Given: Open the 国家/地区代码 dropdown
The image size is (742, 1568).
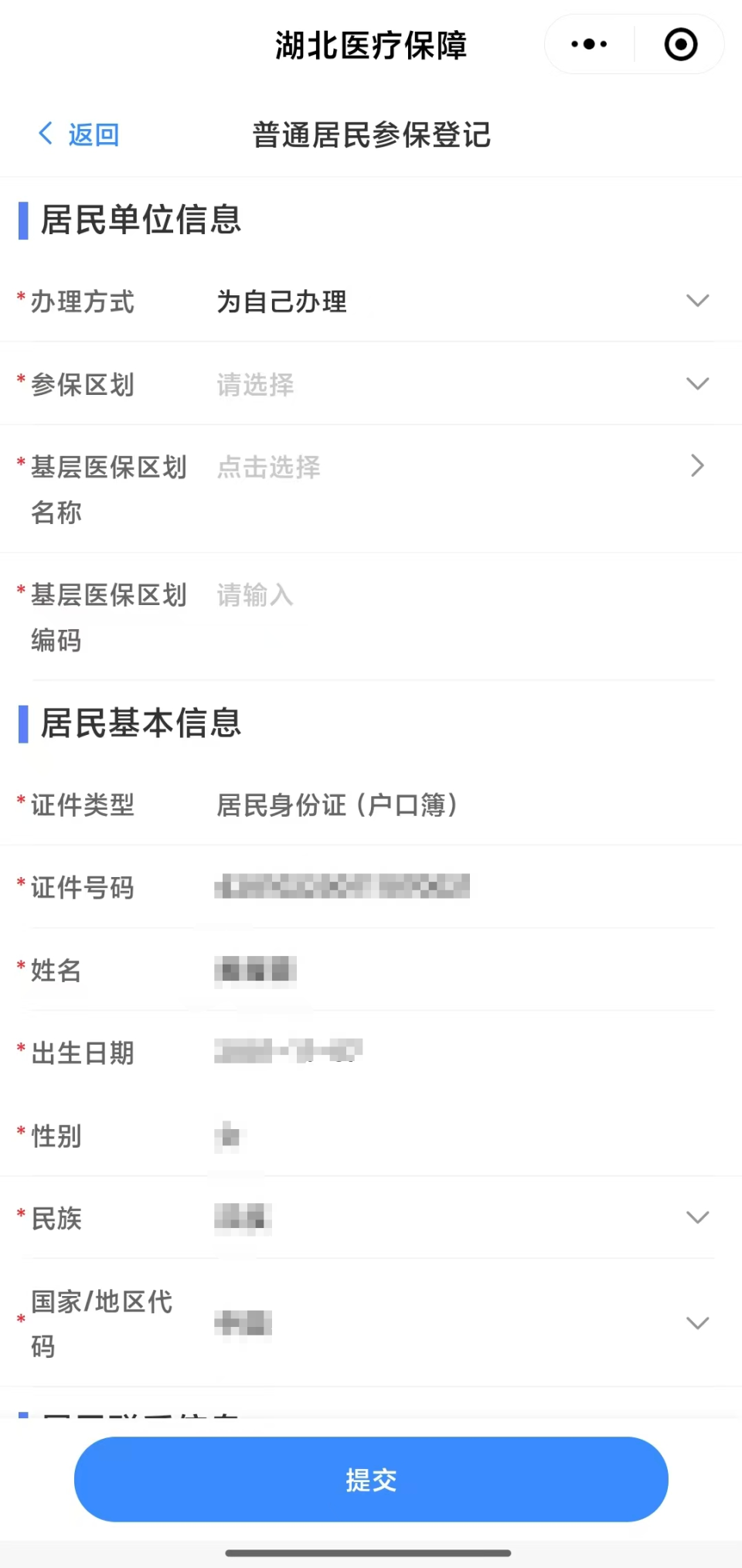Looking at the screenshot, I should point(698,1322).
